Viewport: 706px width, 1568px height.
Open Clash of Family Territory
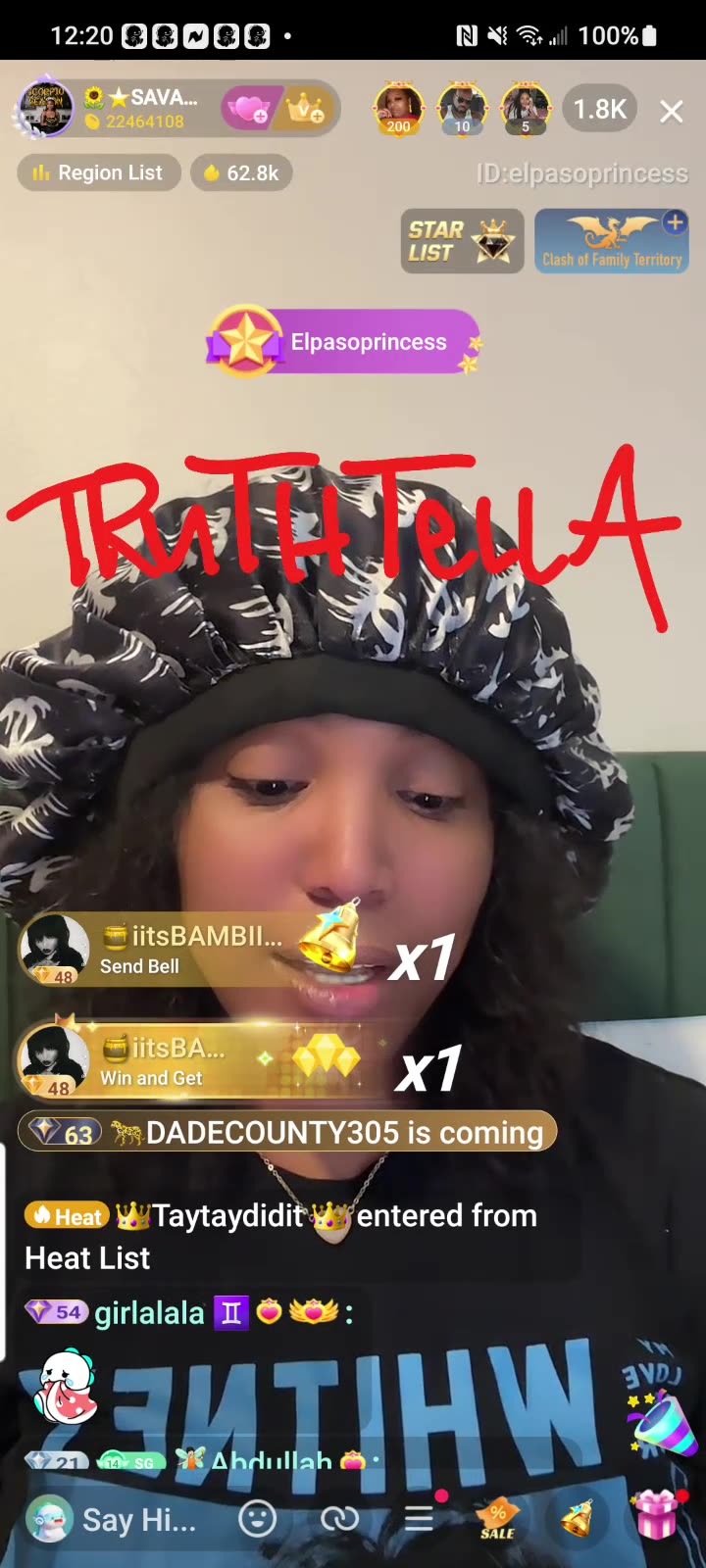[611, 241]
